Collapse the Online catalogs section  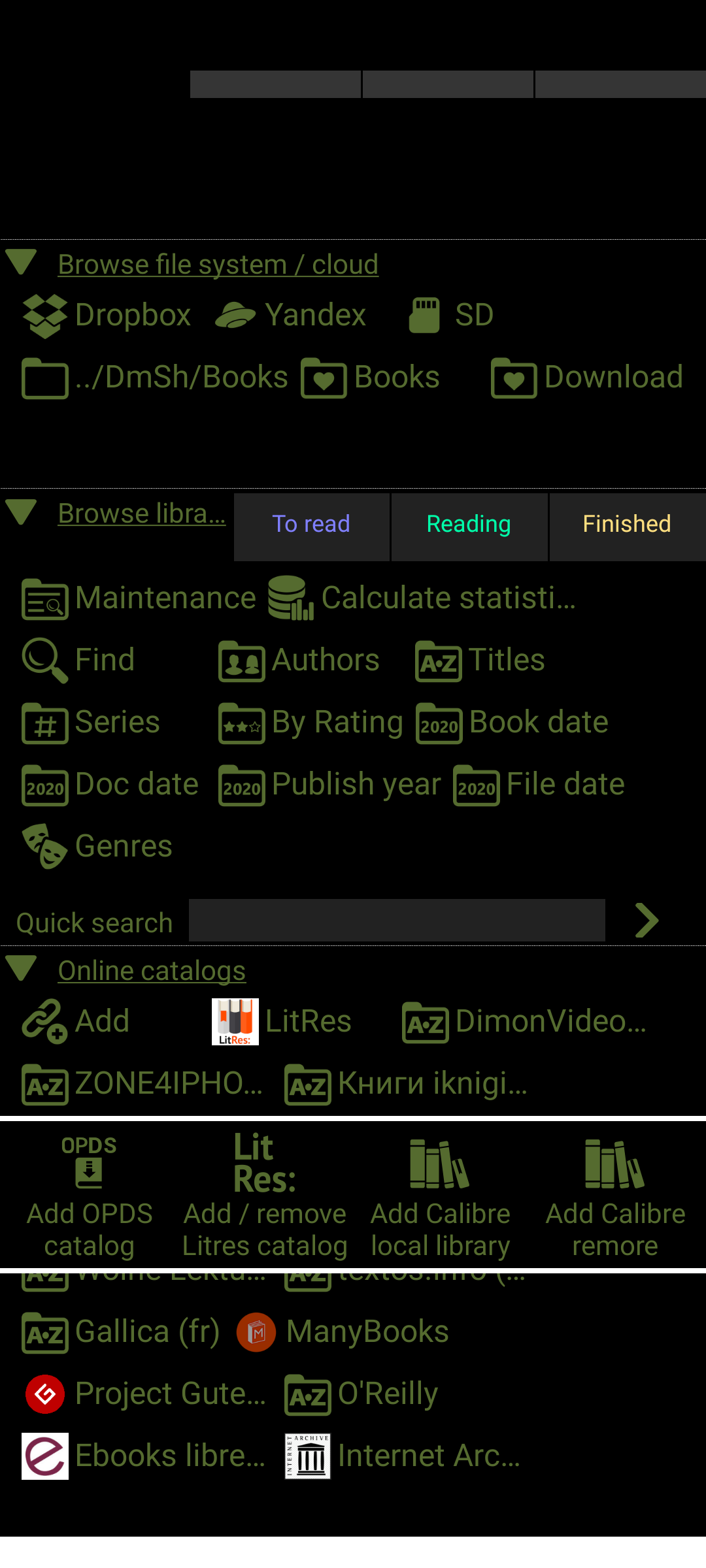[x=22, y=968]
